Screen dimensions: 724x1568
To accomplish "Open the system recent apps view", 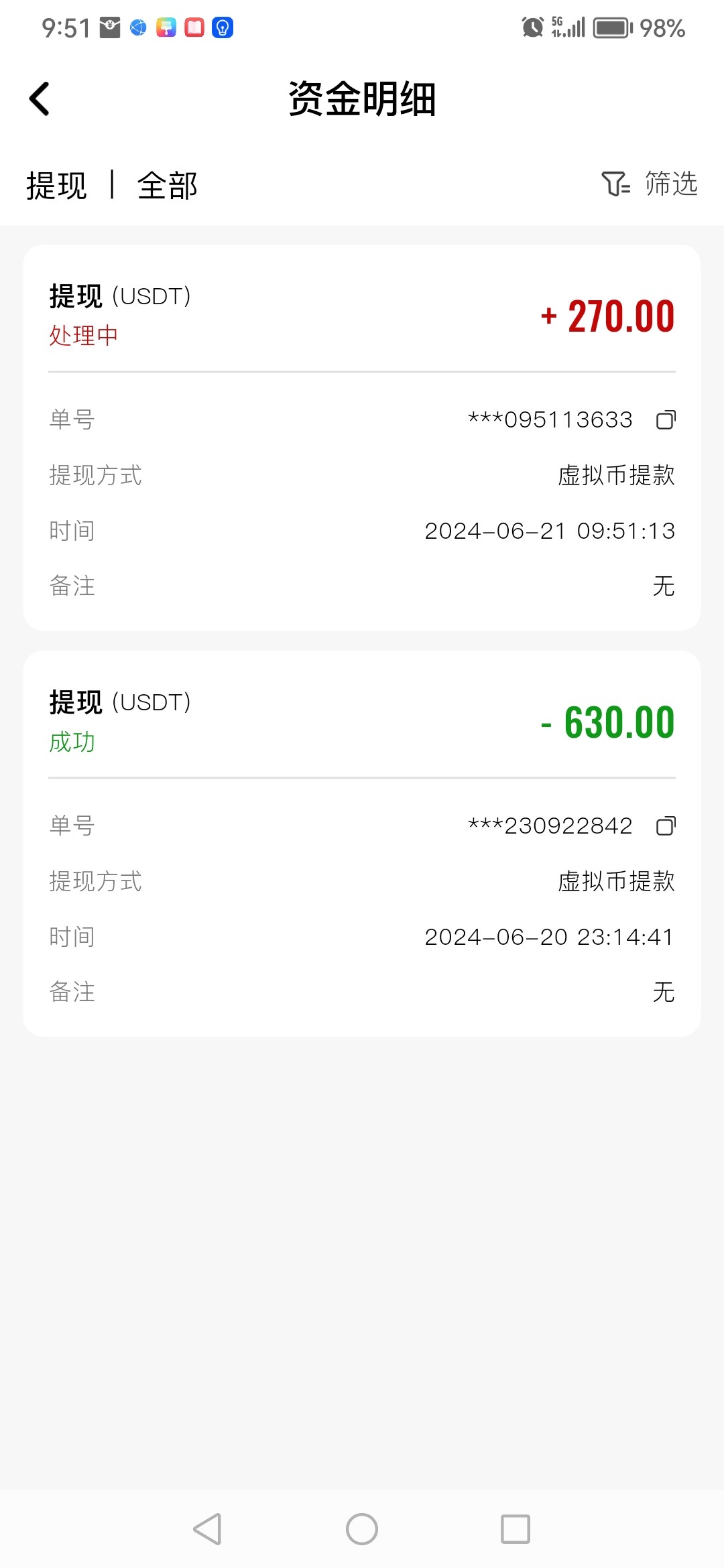I will [x=516, y=1529].
